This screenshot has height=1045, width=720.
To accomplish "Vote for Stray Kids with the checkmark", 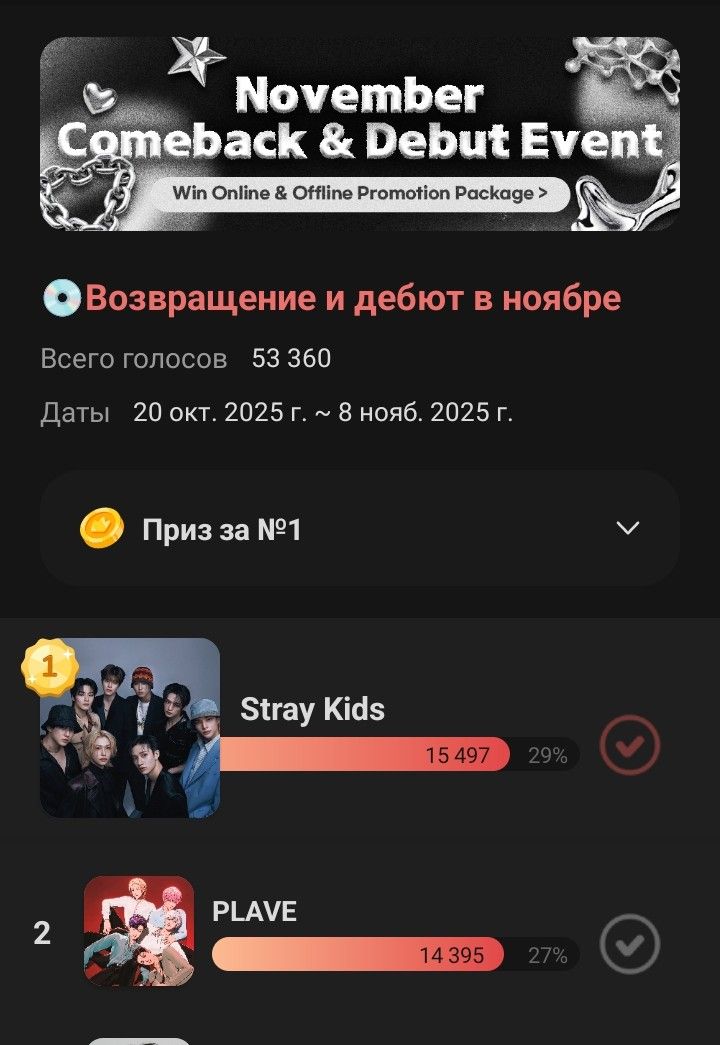I will click(630, 745).
